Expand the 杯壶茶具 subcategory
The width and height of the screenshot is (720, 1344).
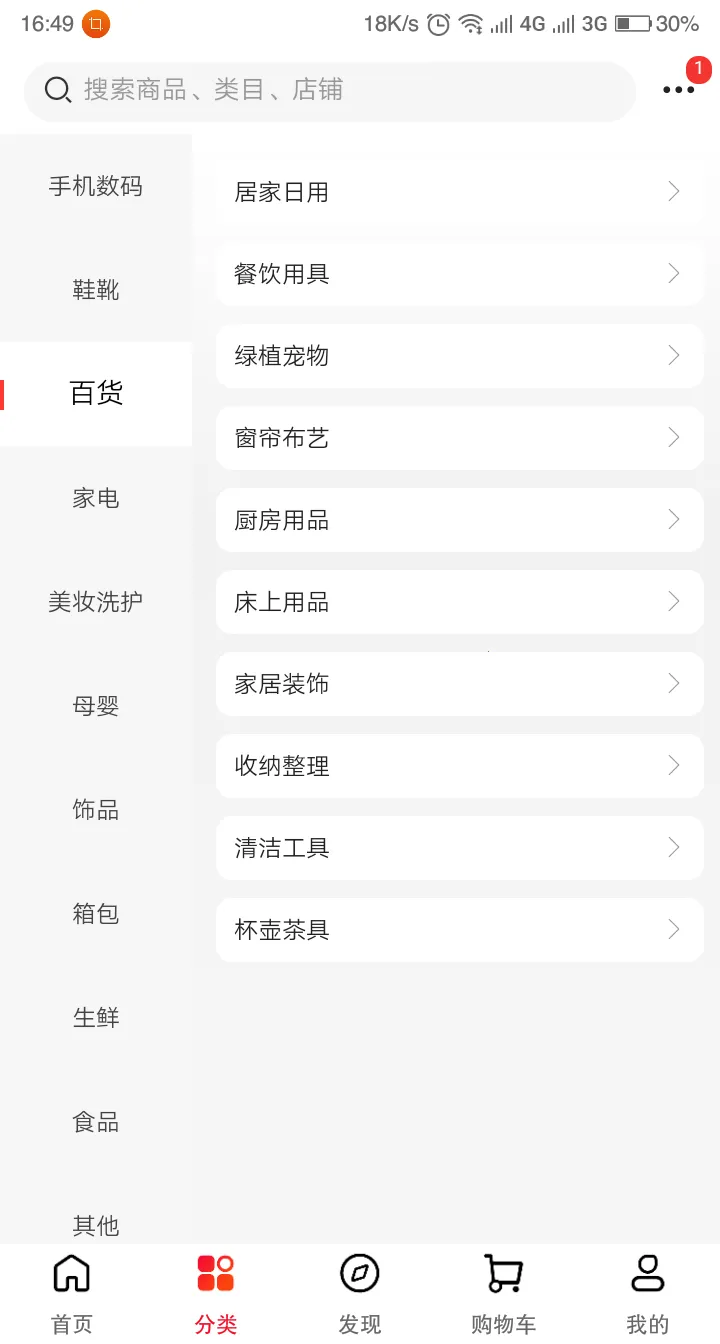(x=459, y=929)
